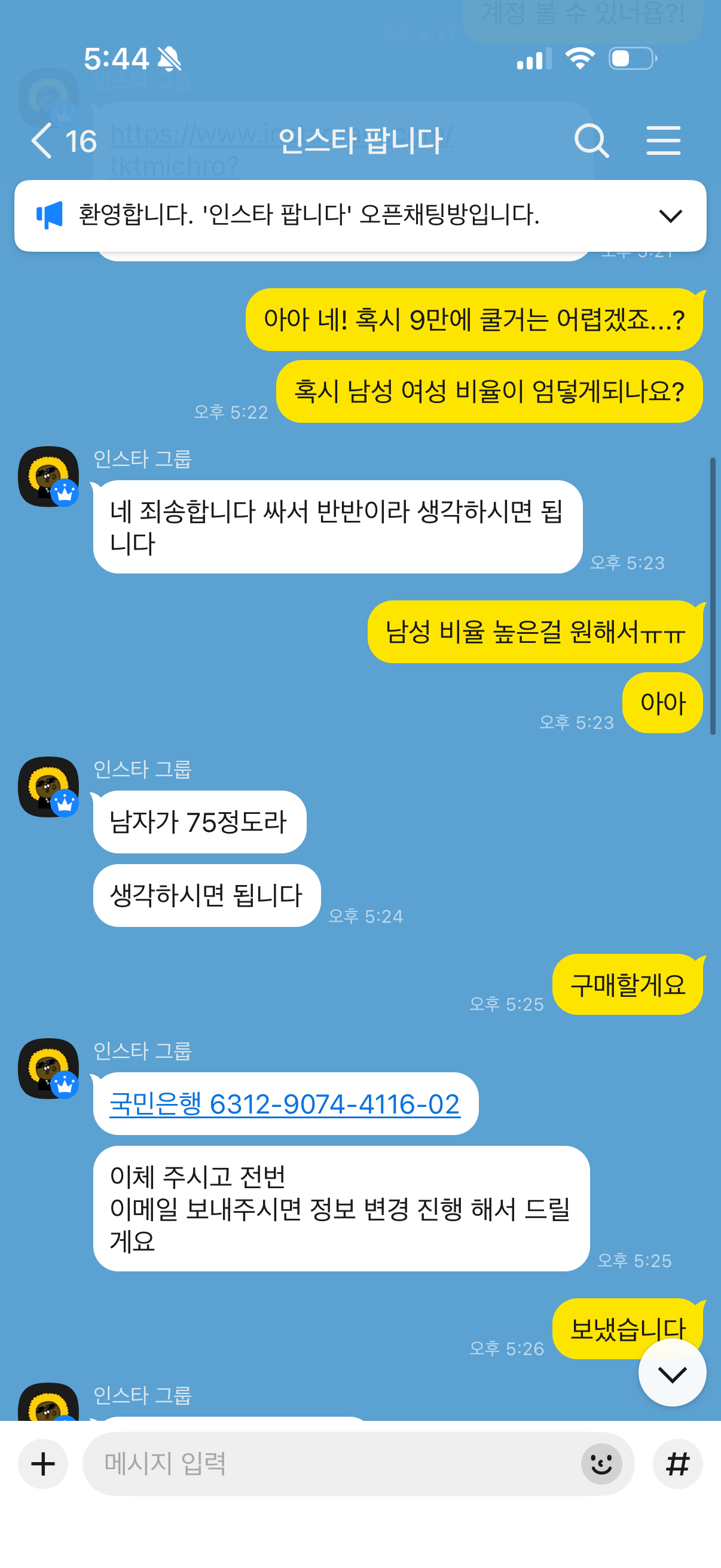The height and width of the screenshot is (1568, 721).
Task: Expand the welcome notice banner
Action: [x=670, y=216]
